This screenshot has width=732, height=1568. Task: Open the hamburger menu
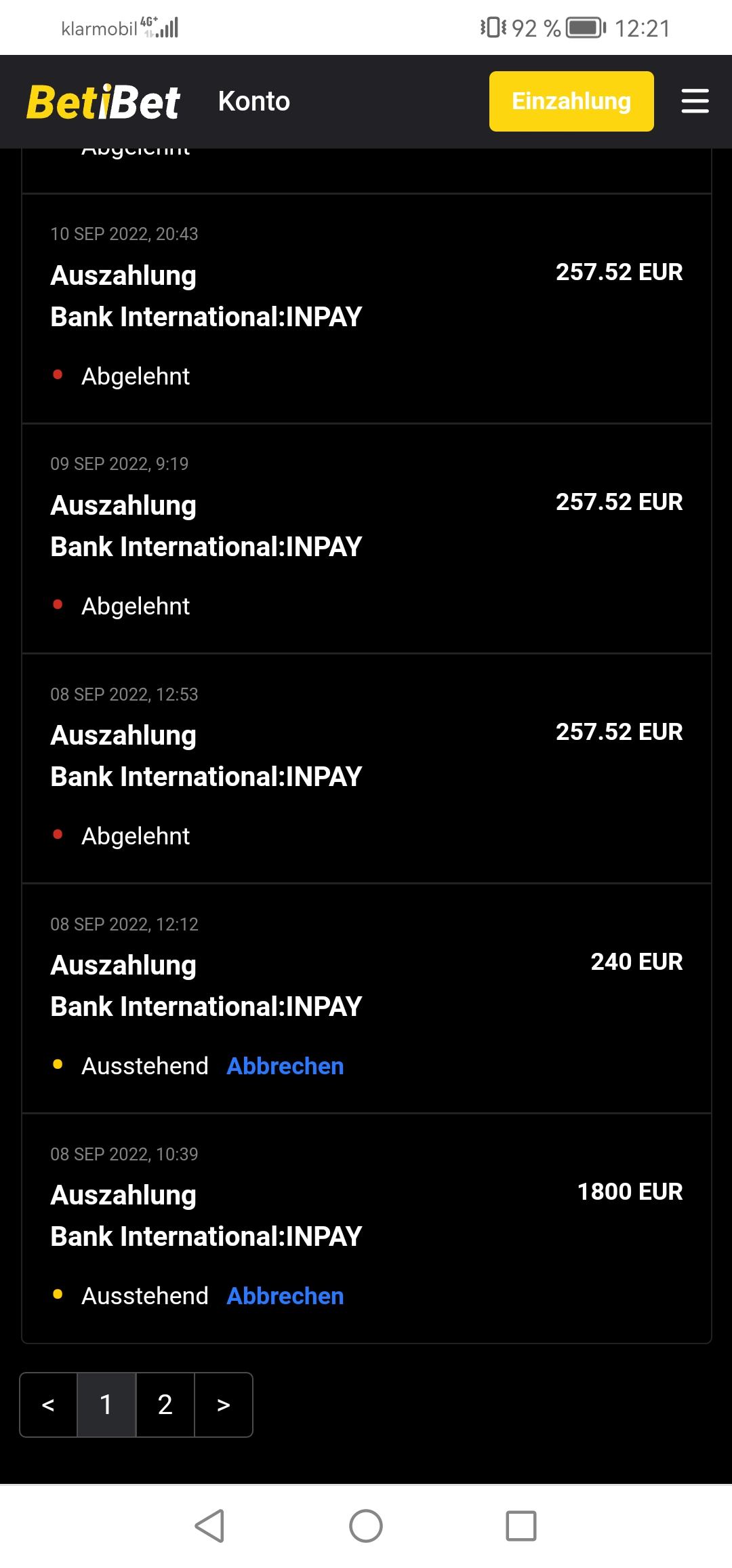coord(695,101)
